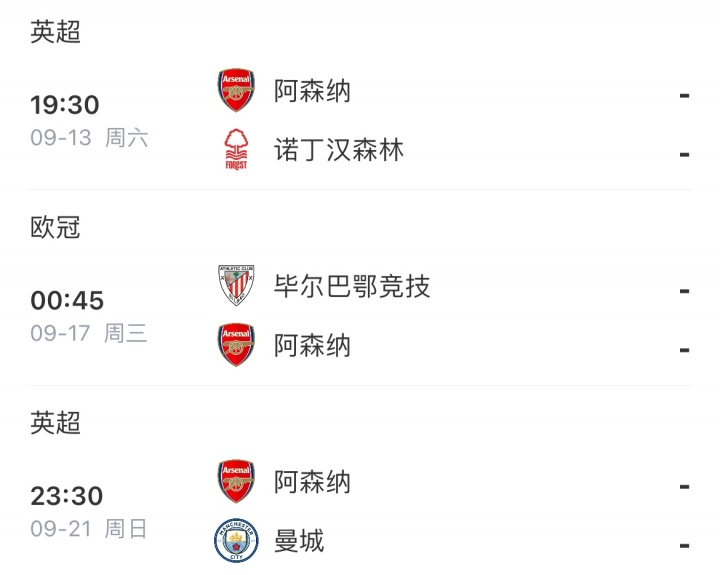
Task: View the 阿森纳 vs 曼城 fixture
Action: click(360, 513)
